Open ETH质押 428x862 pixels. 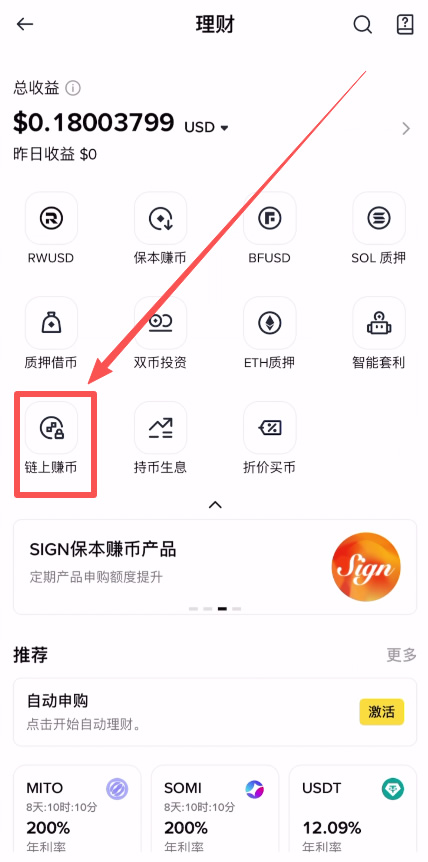[269, 333]
